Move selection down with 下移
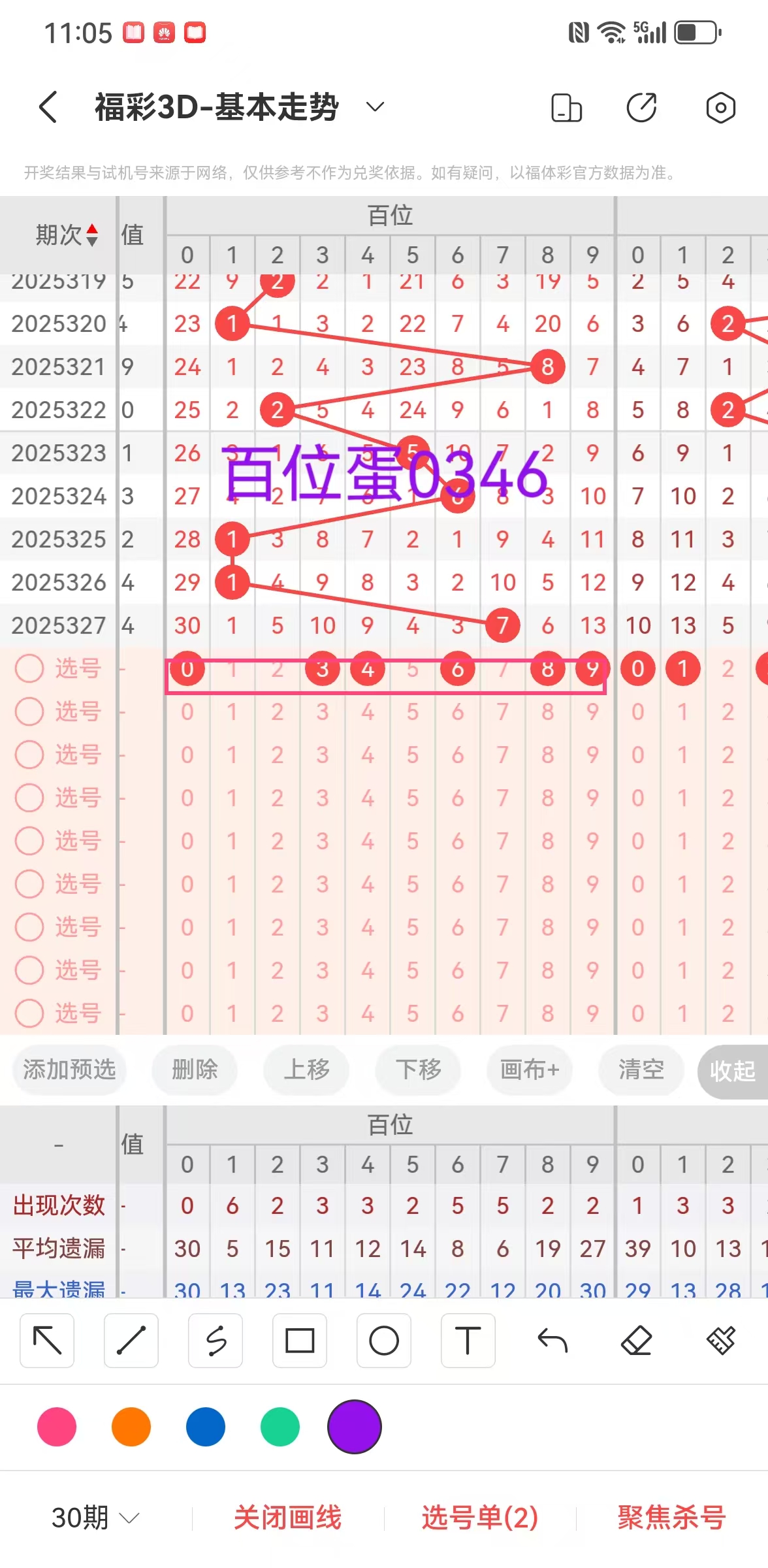768x1568 pixels. pyautogui.click(x=418, y=1070)
